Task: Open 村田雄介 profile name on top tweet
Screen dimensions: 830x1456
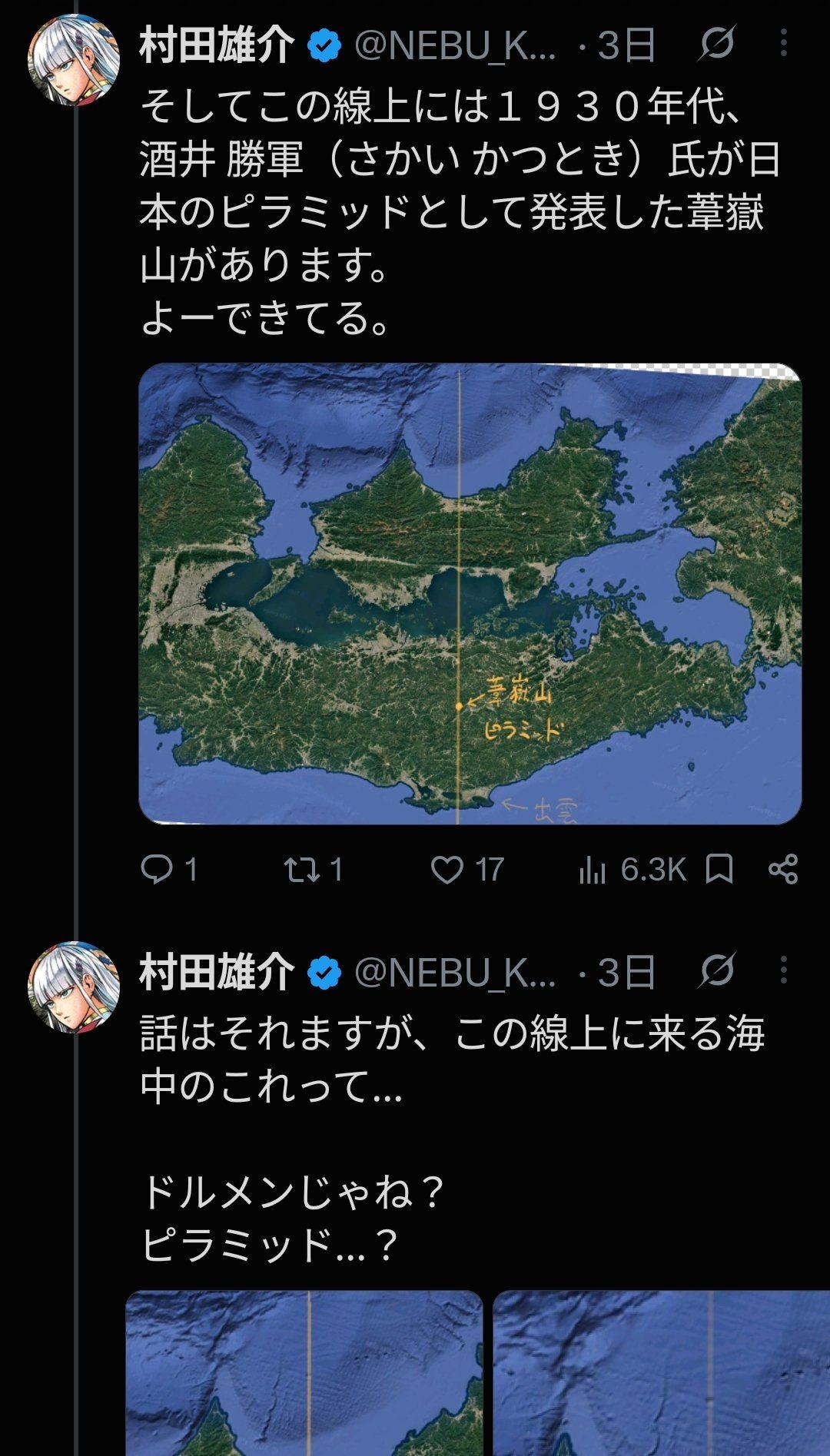Action: [x=216, y=45]
